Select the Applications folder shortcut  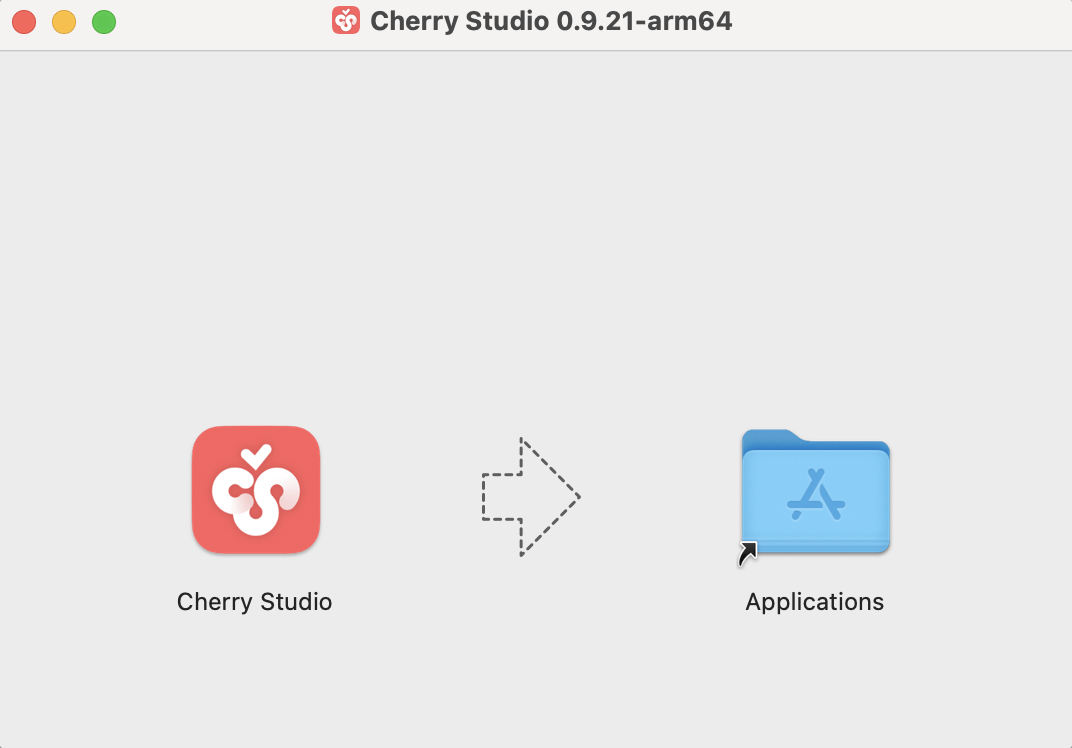(815, 492)
